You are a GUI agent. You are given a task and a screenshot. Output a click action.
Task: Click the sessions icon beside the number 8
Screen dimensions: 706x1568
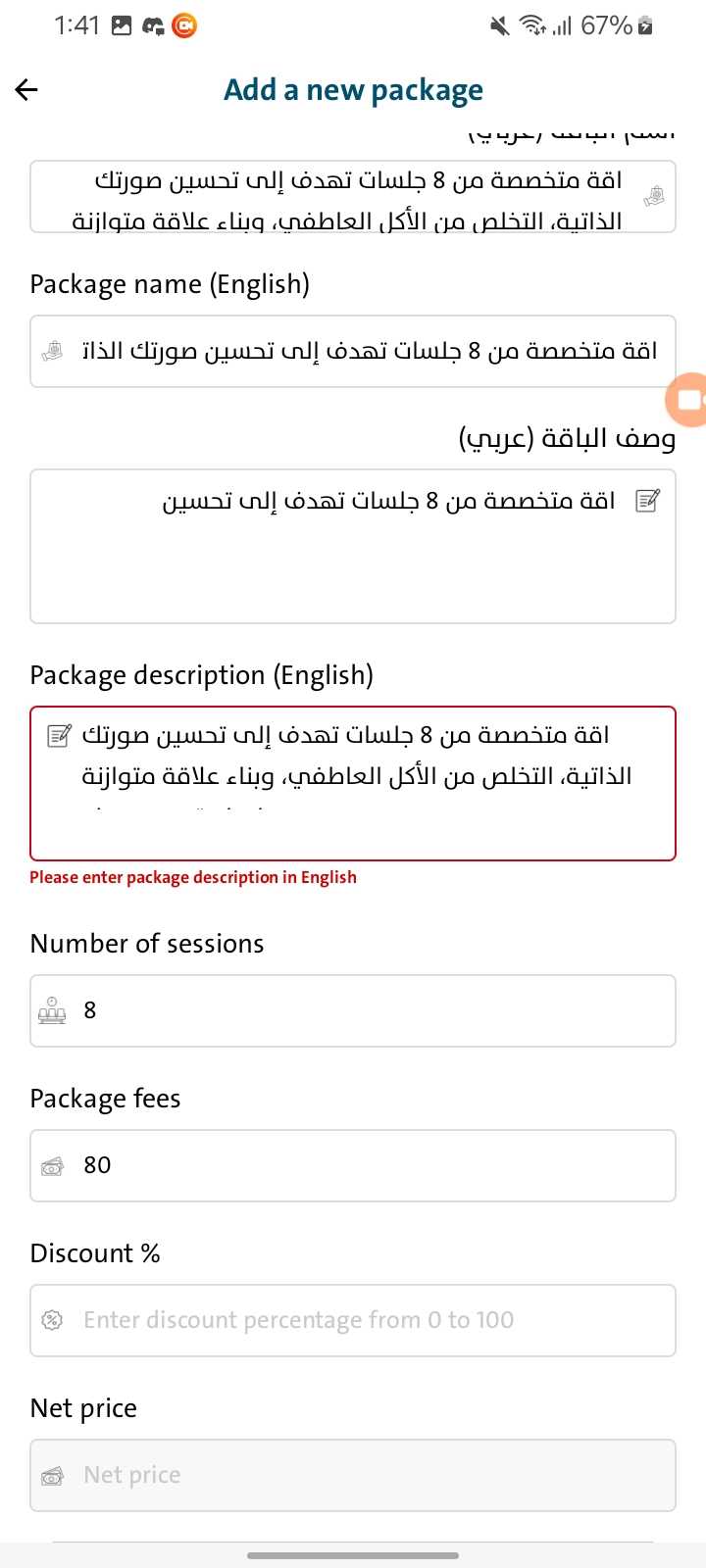coord(53,1009)
